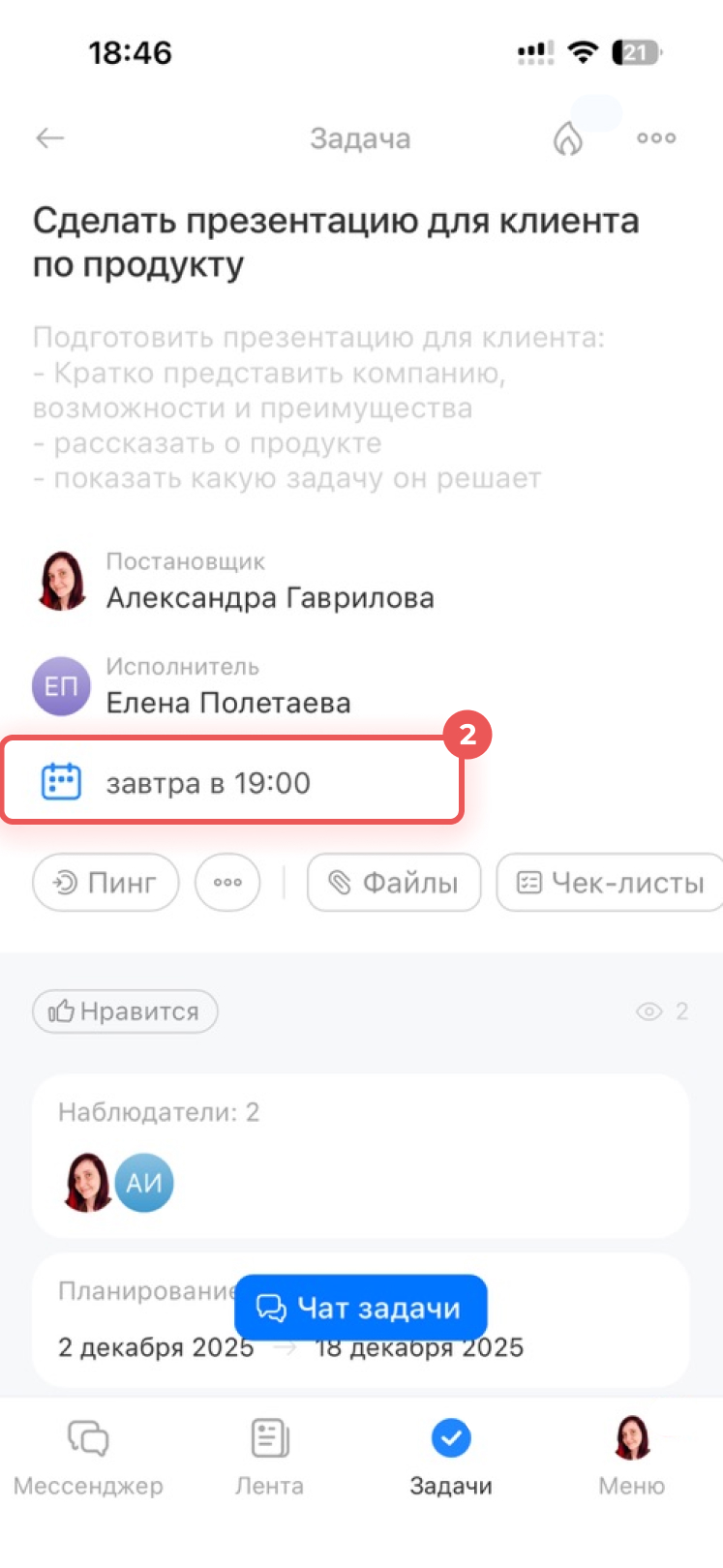Open the top overflow menu
This screenshot has width=723, height=1568.
pos(656,138)
